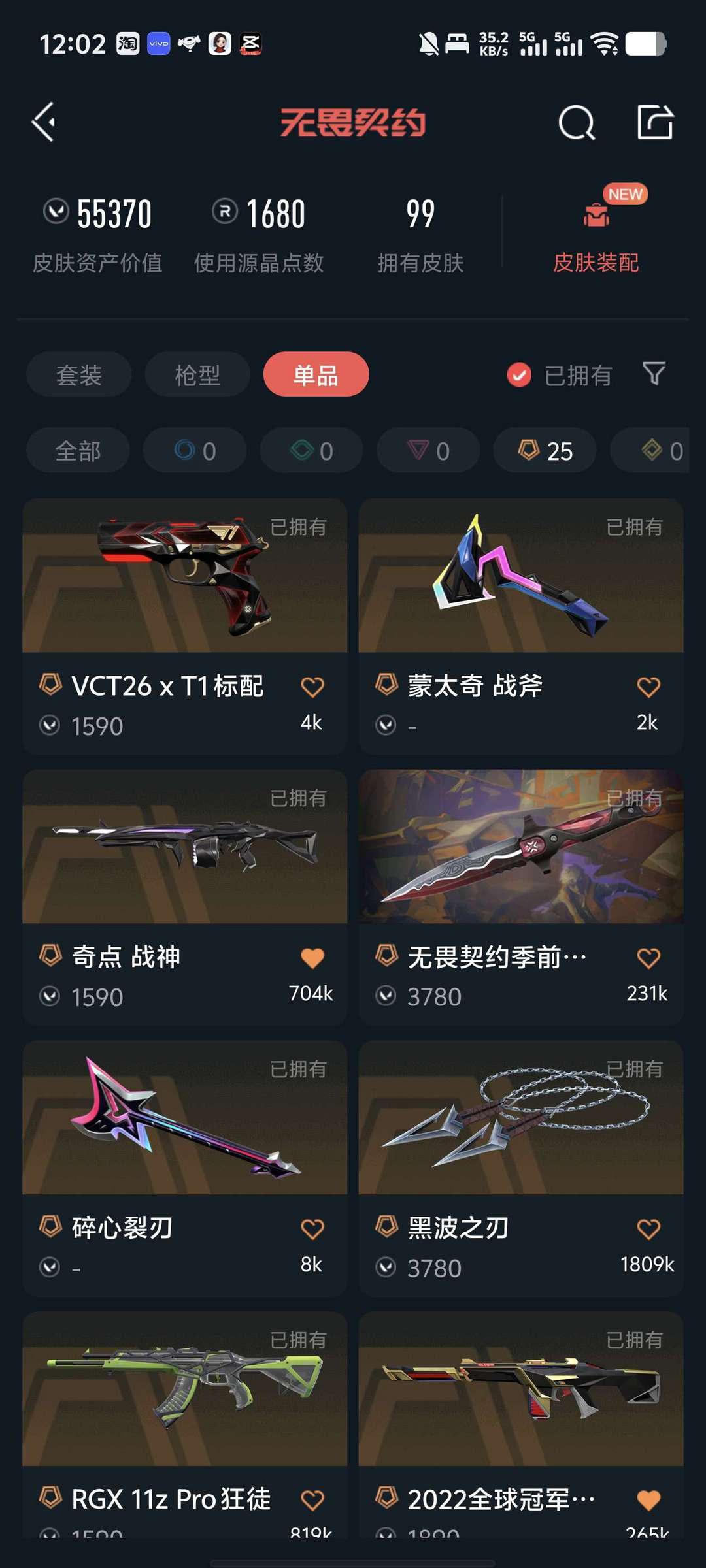Like the 蒙太奇 战斧 skin
Viewport: 706px width, 1568px height.
pyautogui.click(x=648, y=687)
